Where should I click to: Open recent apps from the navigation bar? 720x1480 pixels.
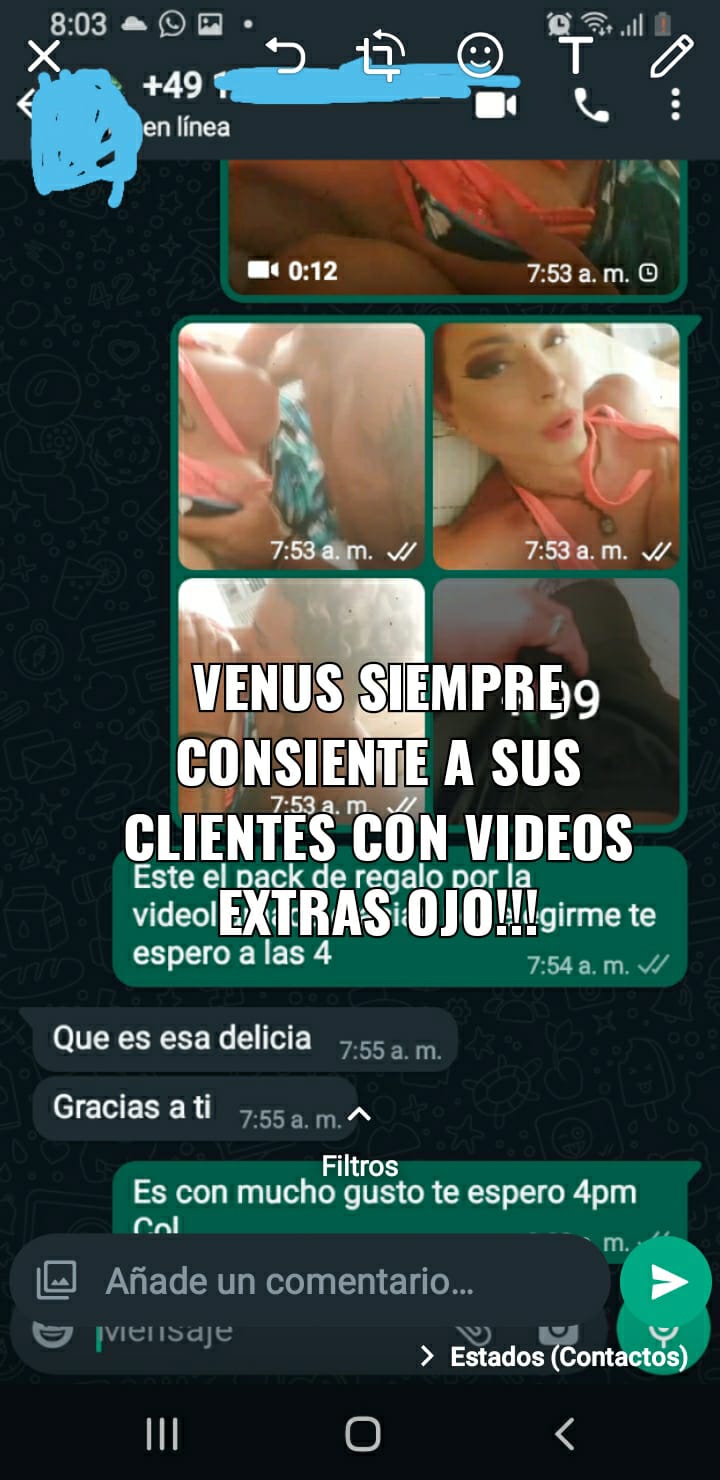(x=162, y=1434)
